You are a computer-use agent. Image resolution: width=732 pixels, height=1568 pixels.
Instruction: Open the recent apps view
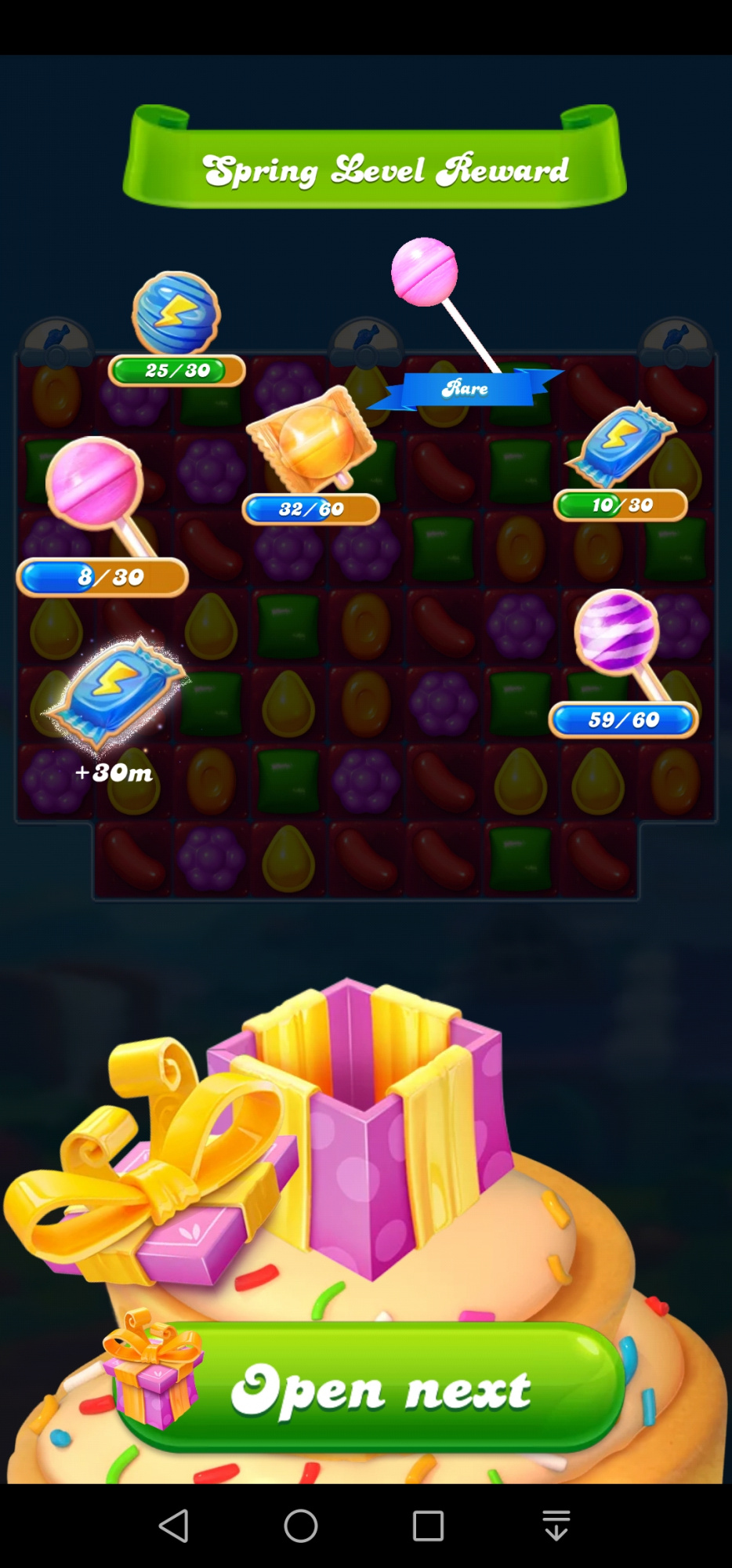[x=428, y=1526]
